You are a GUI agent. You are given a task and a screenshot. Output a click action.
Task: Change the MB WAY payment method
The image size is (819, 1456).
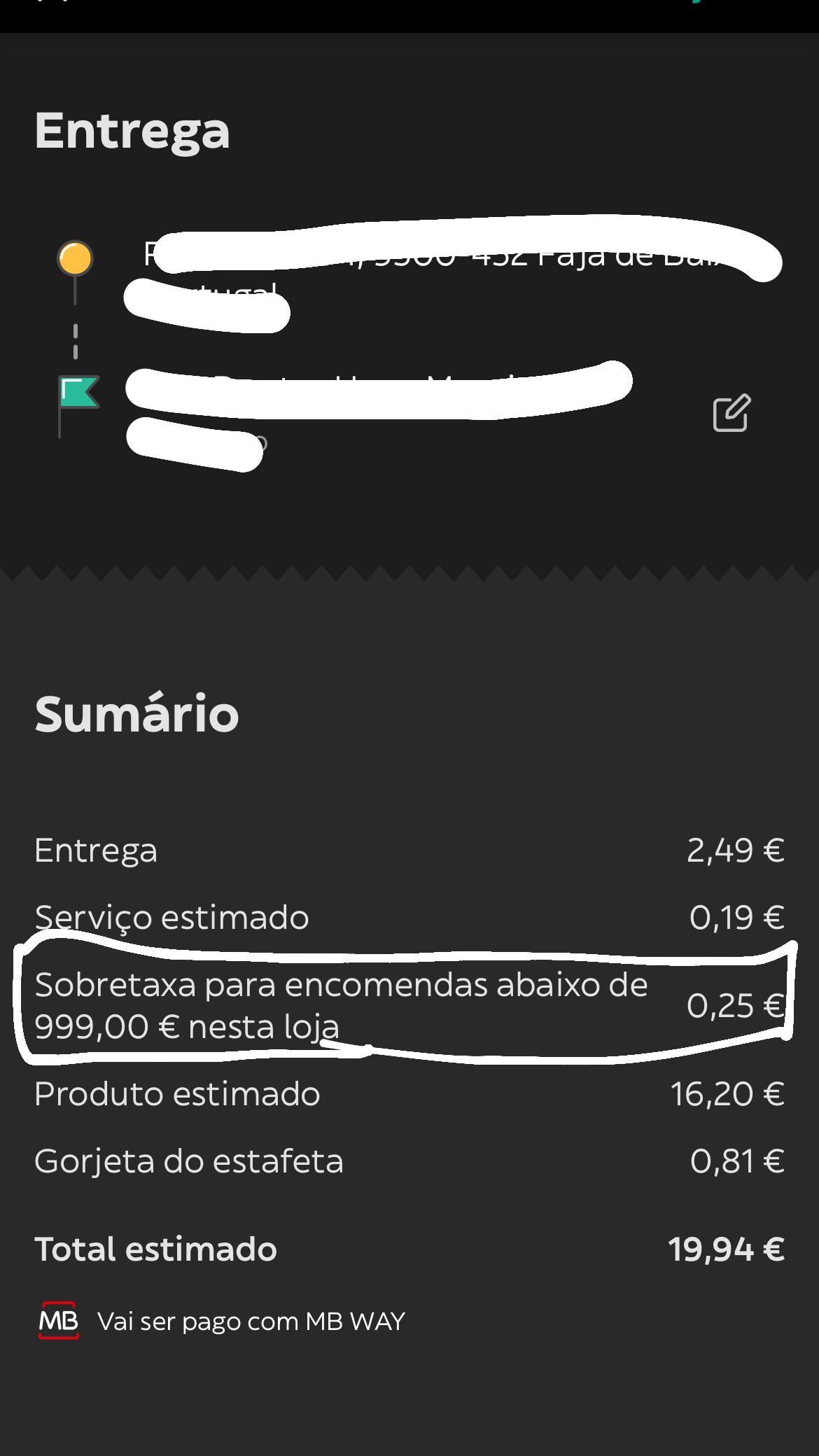pos(222,1321)
